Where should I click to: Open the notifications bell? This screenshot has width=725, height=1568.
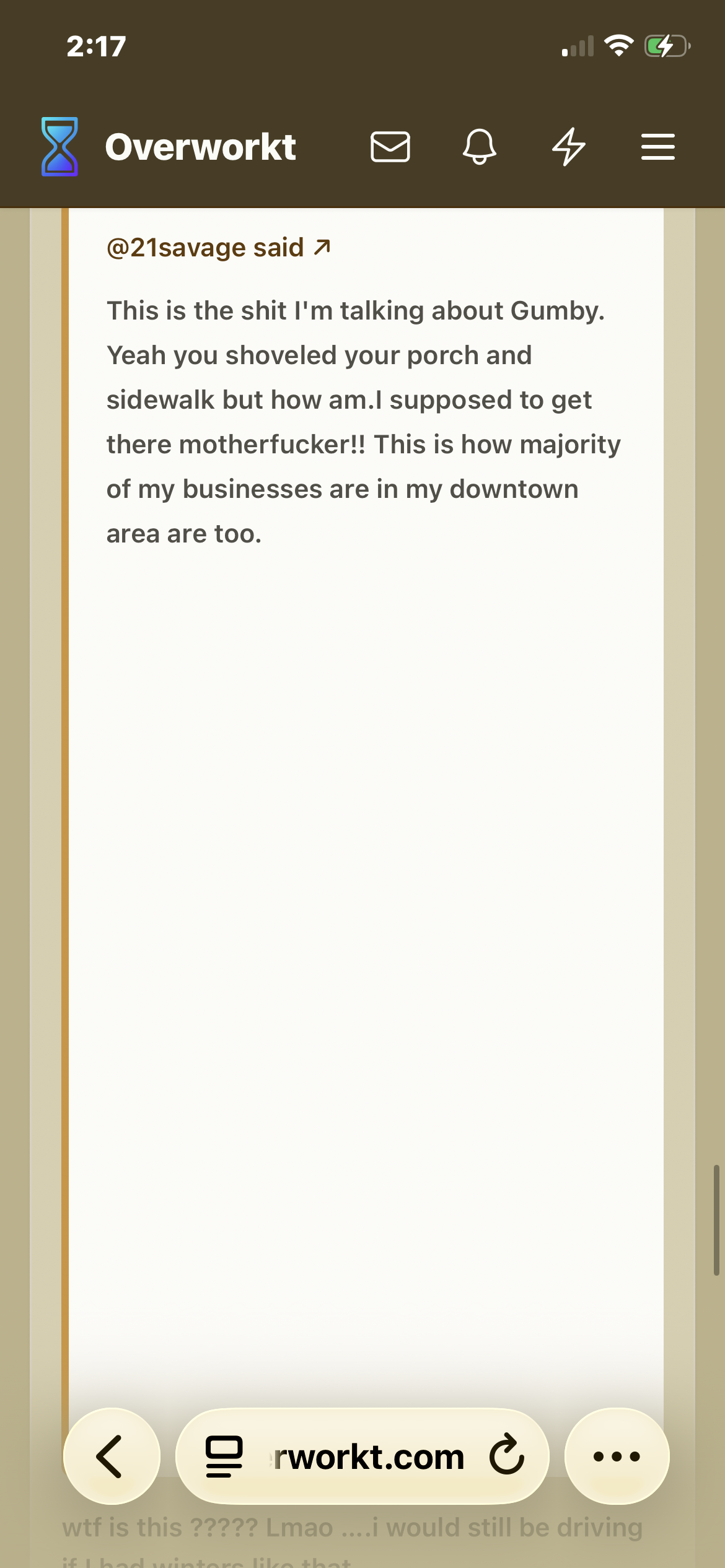pos(479,147)
